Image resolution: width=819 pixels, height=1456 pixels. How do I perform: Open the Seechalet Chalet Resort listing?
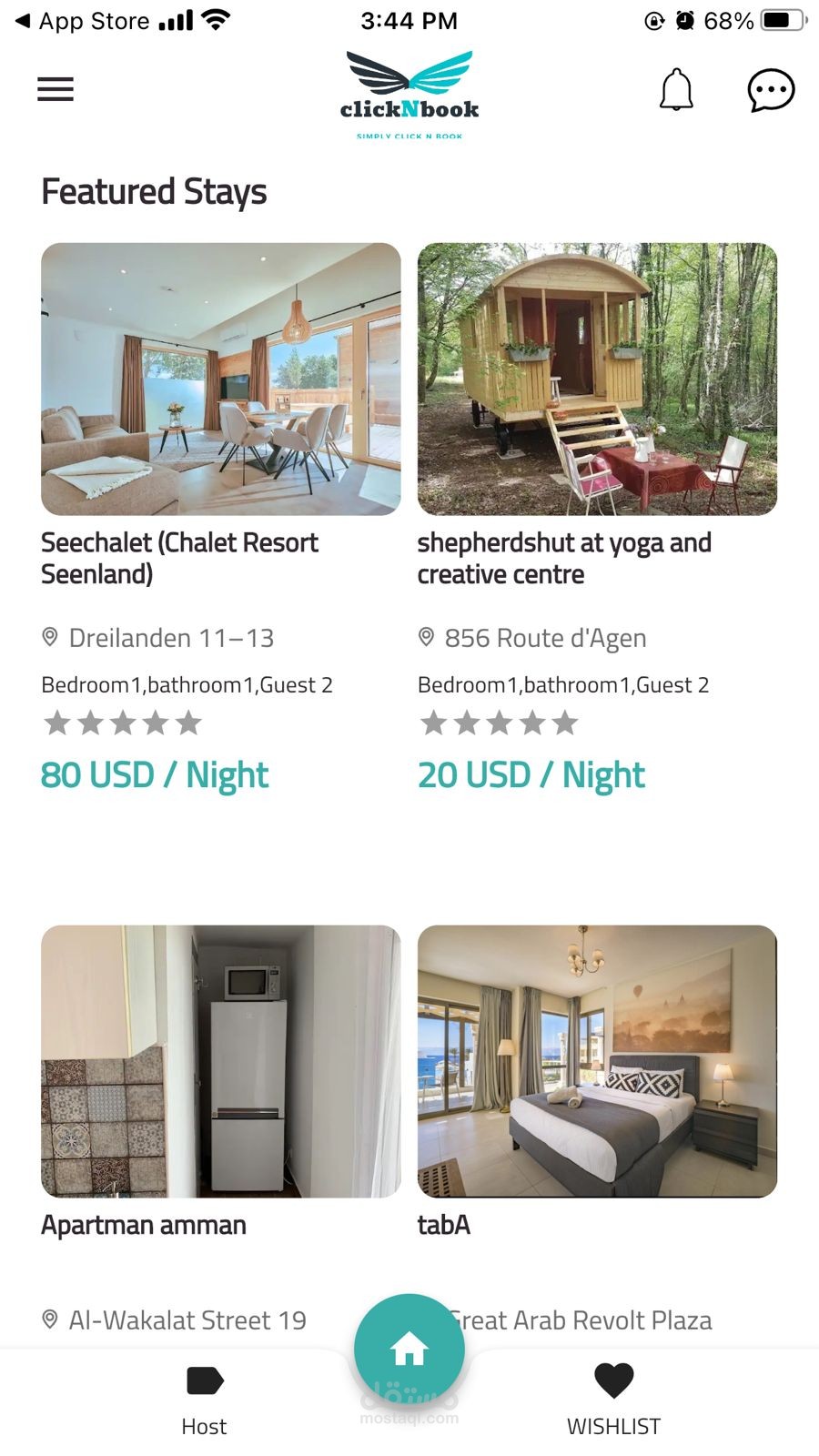220,379
